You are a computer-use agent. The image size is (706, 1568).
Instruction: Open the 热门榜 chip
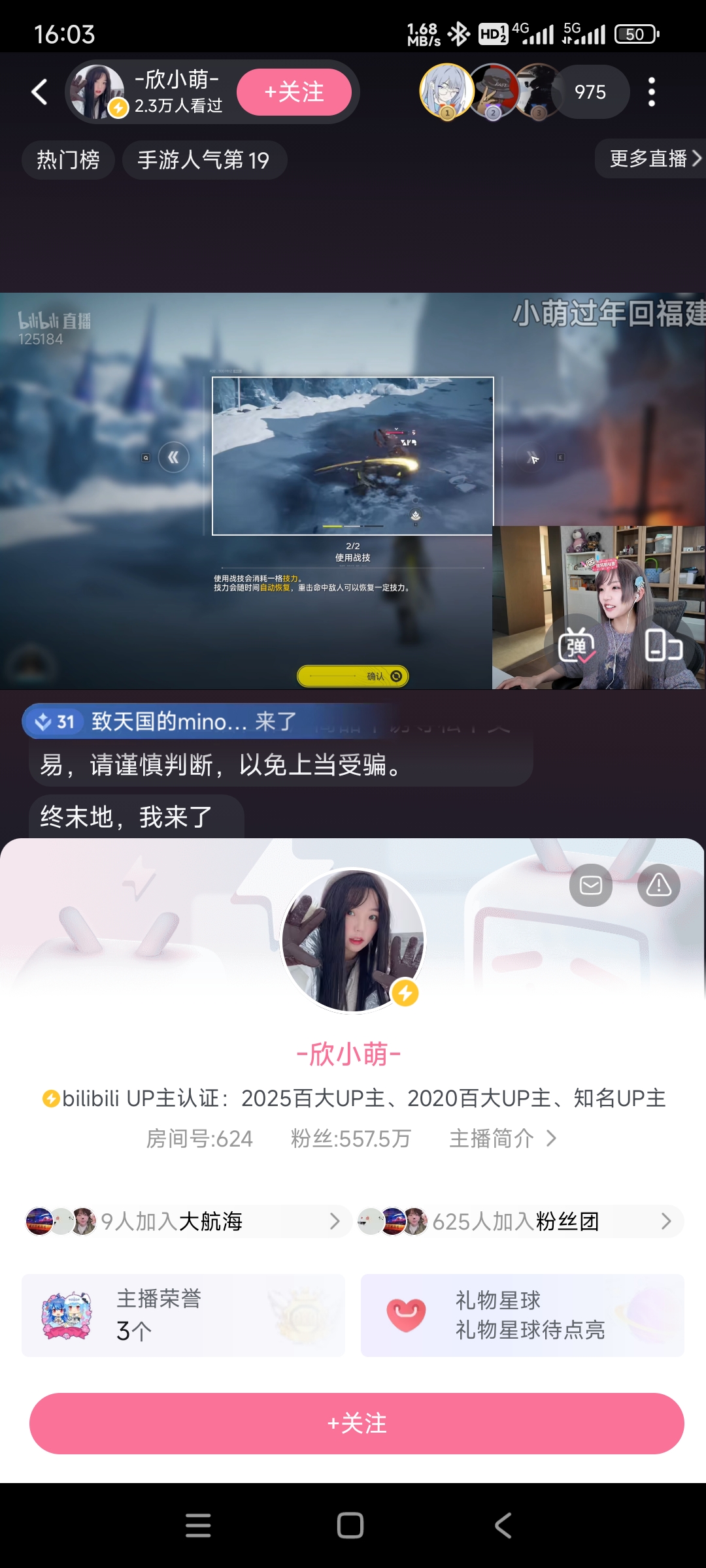(68, 160)
